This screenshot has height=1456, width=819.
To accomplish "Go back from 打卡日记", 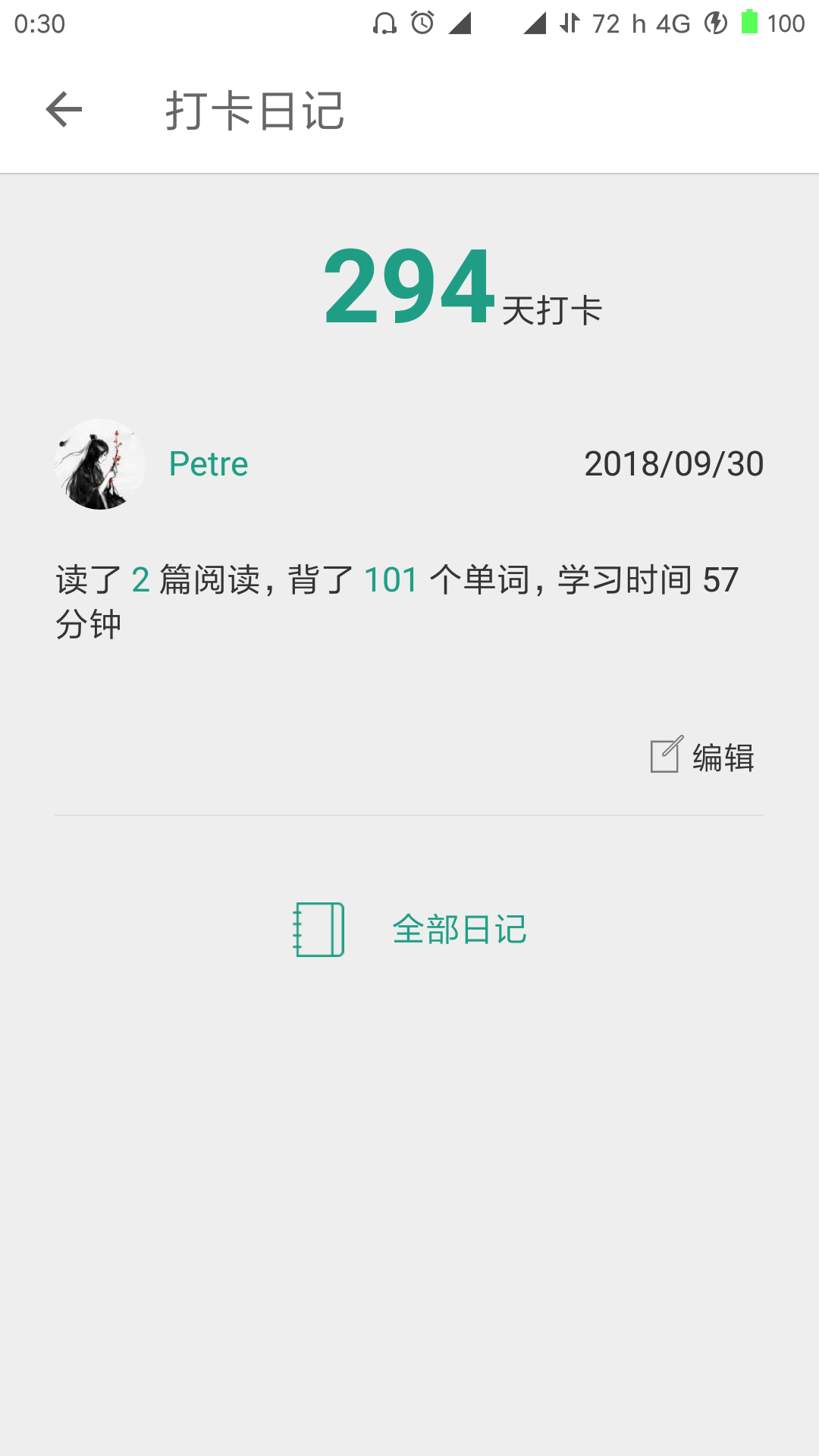I will point(64,110).
